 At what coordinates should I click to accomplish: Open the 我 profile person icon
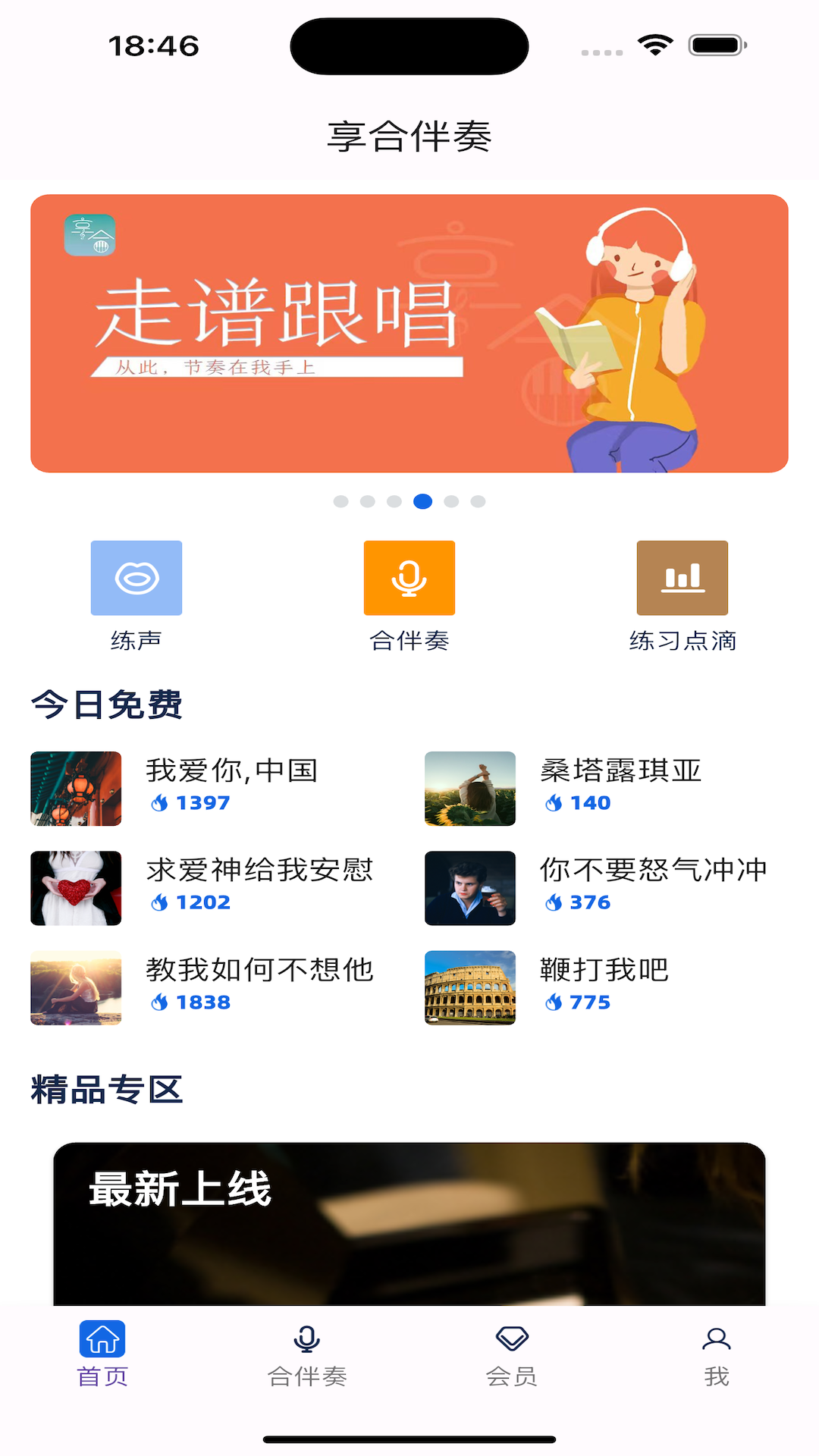pyautogui.click(x=717, y=1337)
